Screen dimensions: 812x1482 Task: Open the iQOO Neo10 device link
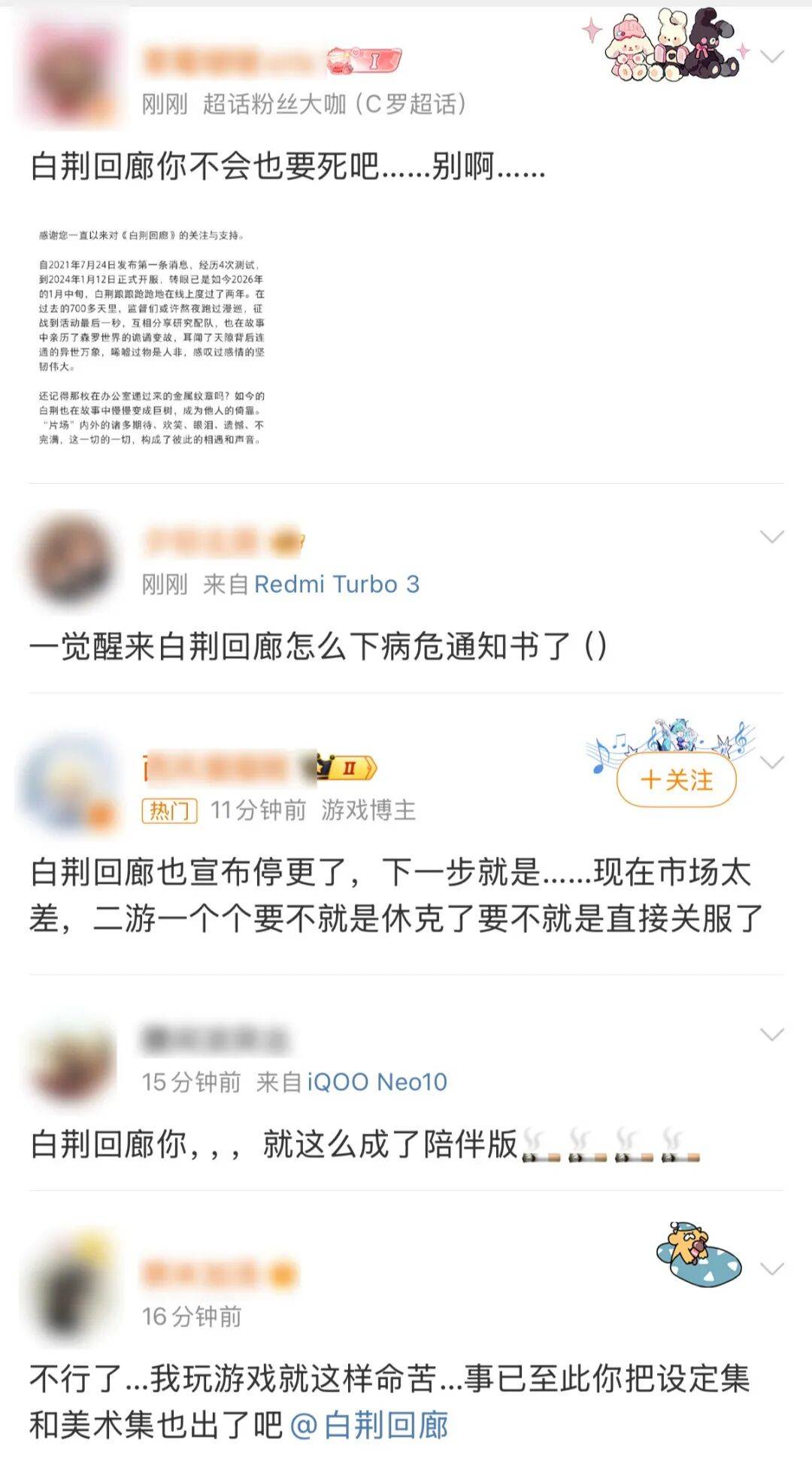tap(377, 1083)
